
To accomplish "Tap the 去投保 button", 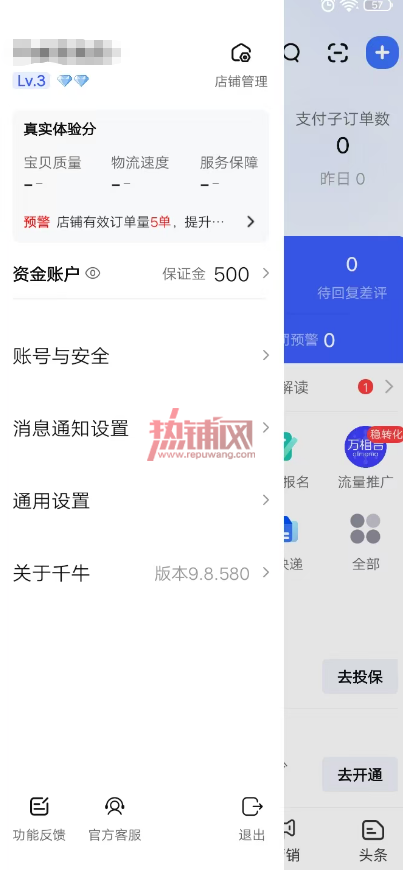I will (360, 676).
